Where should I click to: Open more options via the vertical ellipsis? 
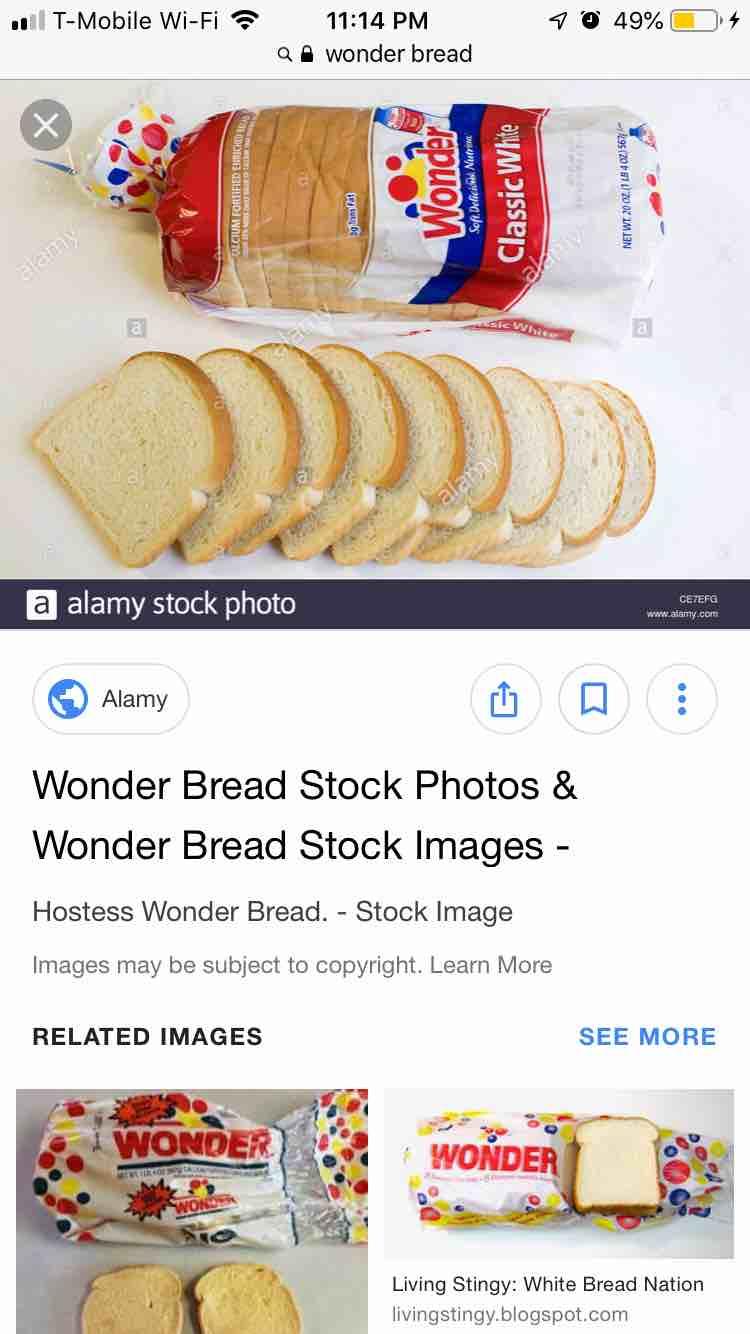682,699
